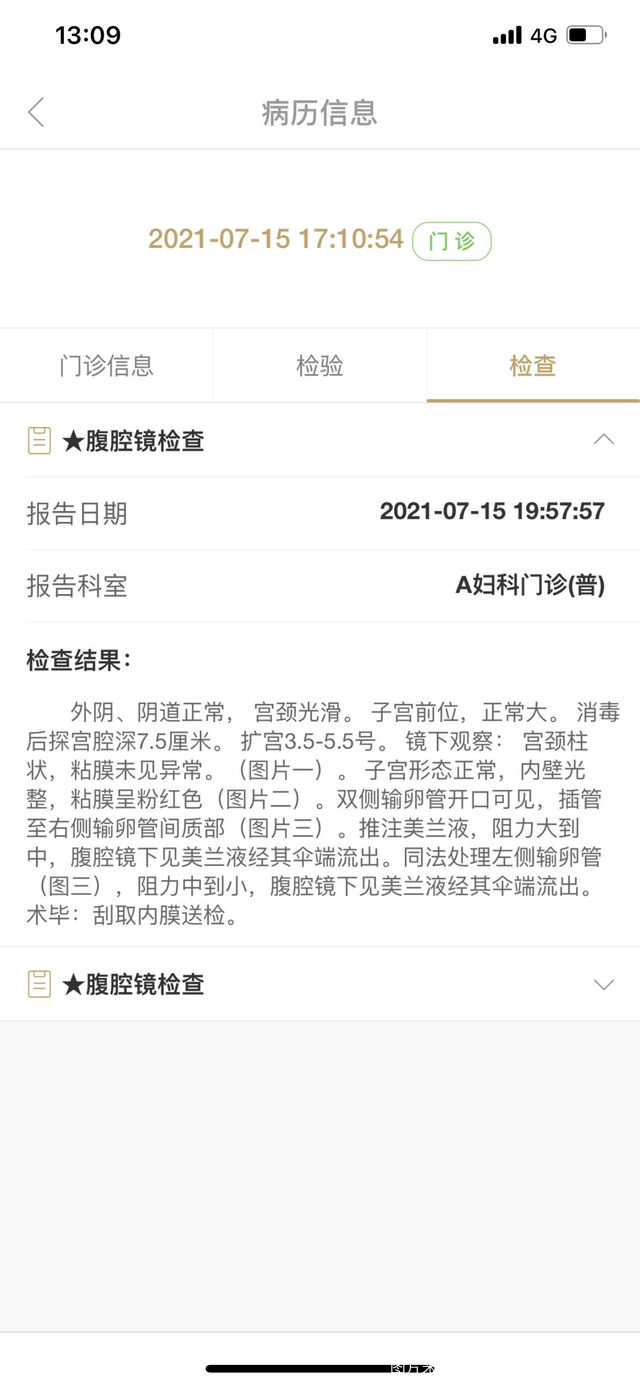
Task: Select the 检查 tab
Action: tap(532, 366)
